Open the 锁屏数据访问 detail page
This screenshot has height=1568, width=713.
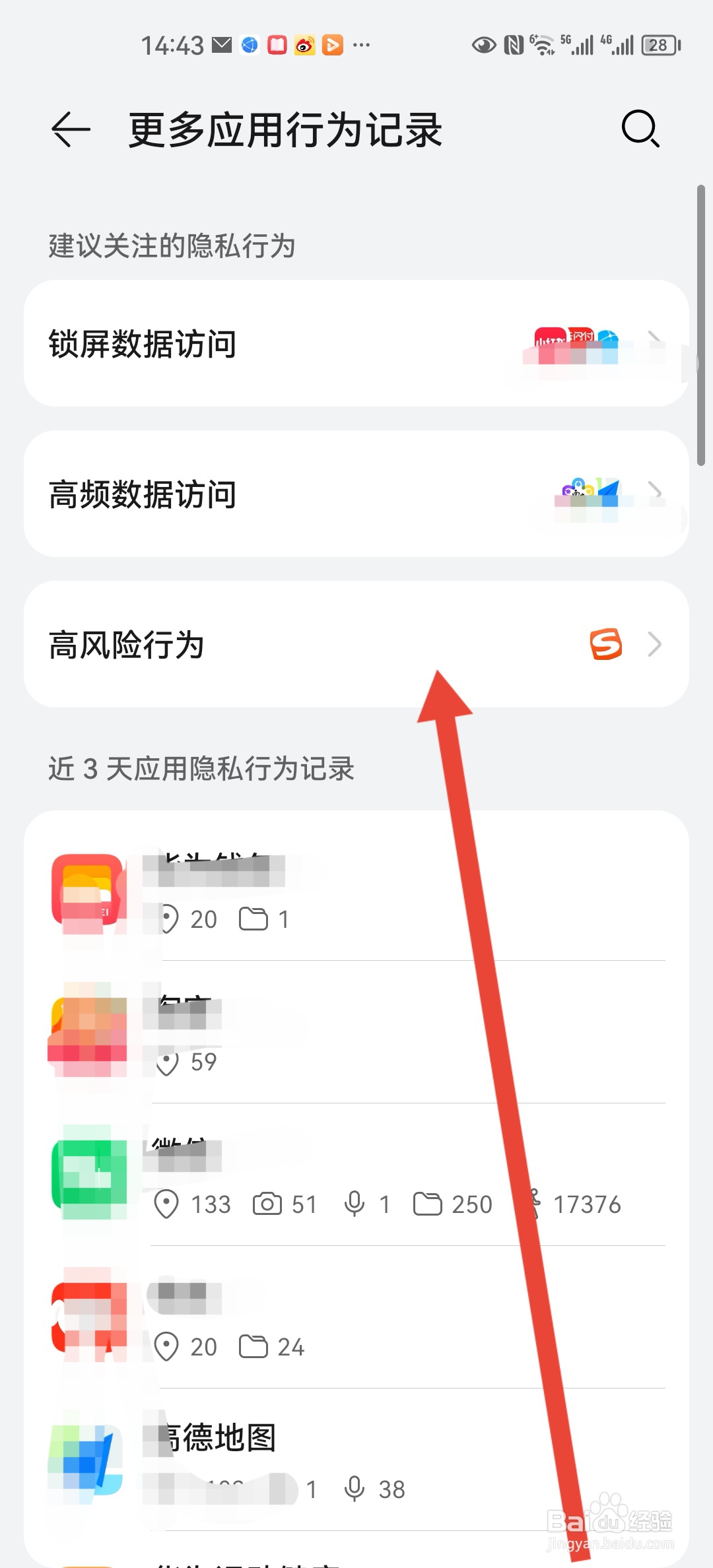click(x=356, y=343)
